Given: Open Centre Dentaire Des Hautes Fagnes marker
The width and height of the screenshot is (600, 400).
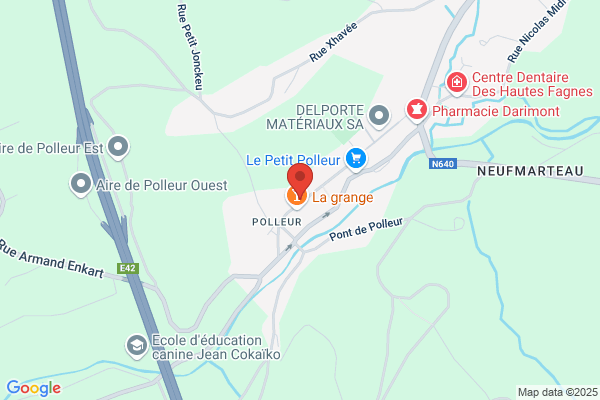Looking at the screenshot, I should click(x=457, y=83).
